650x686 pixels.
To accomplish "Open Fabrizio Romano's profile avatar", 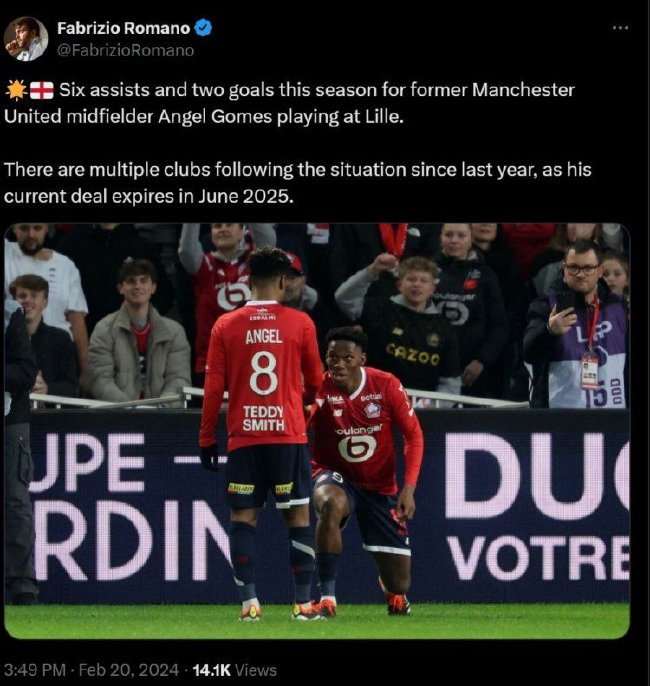I will (26, 39).
